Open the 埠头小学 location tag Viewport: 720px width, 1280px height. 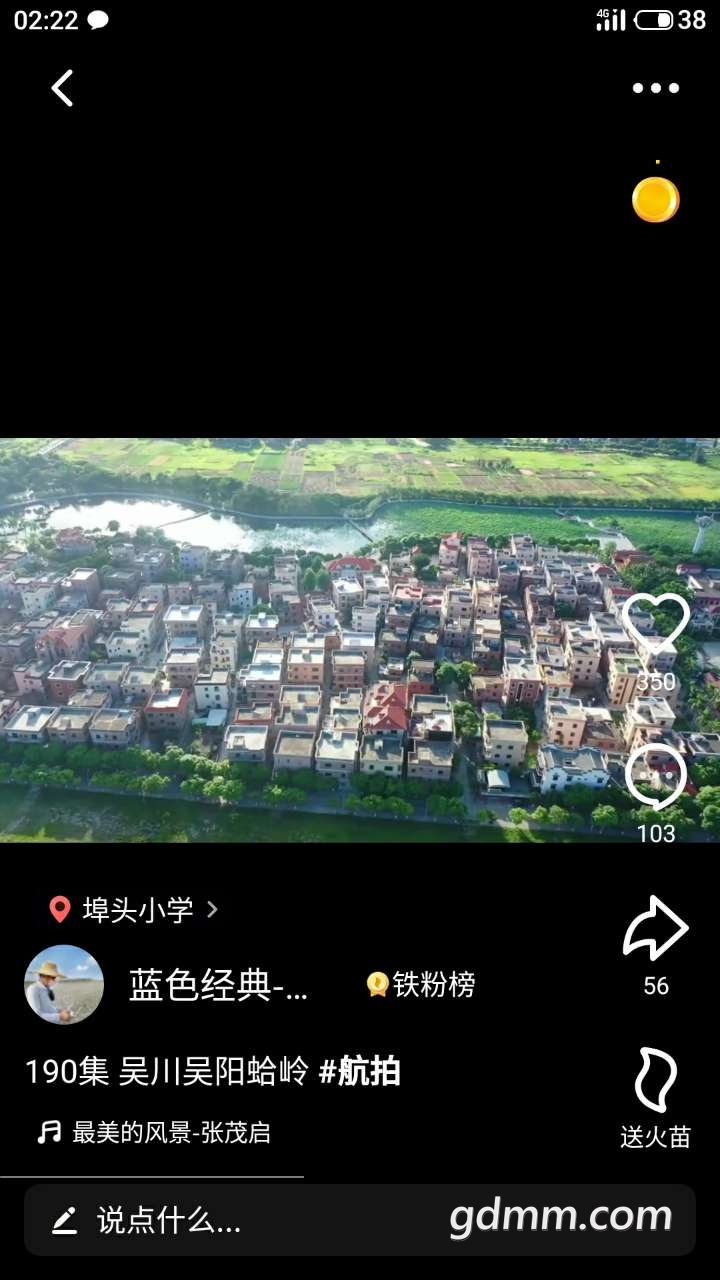[x=136, y=910]
